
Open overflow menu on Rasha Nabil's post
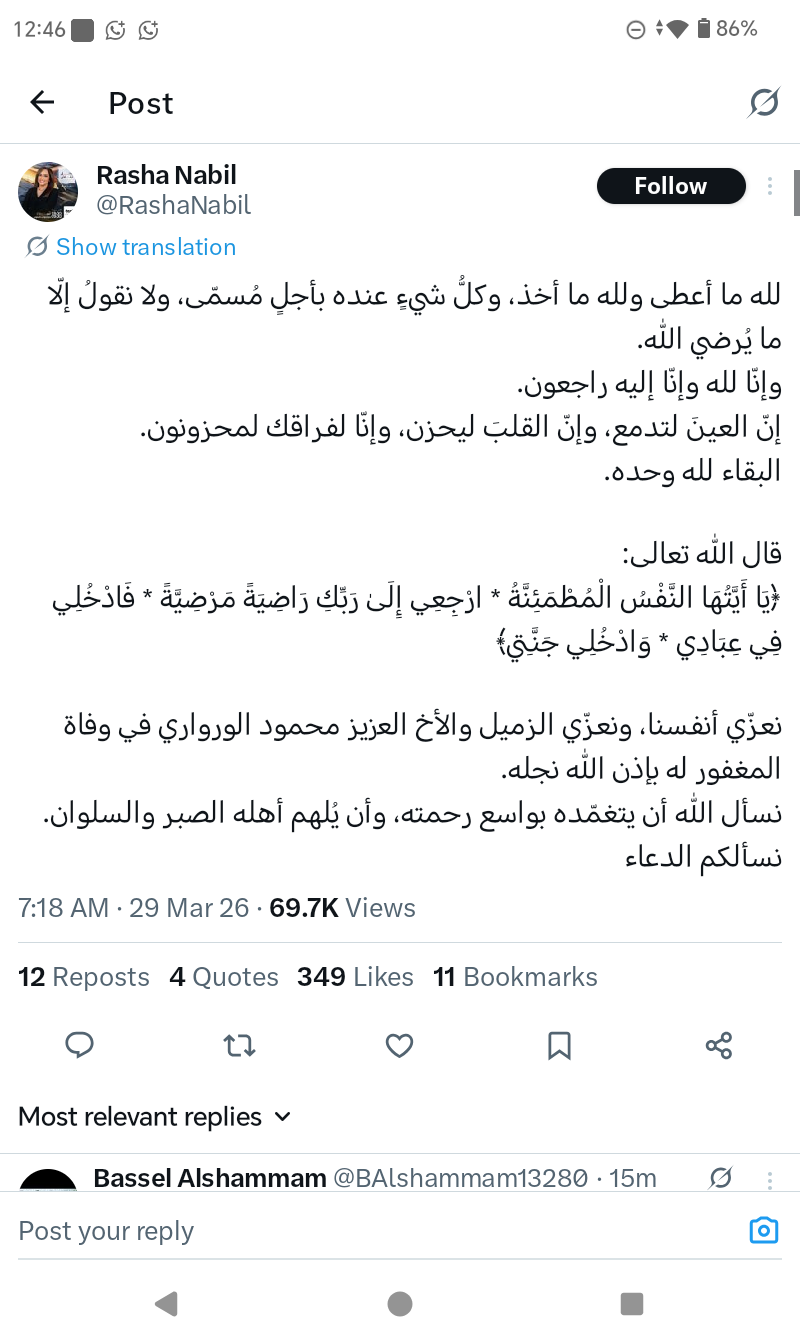tap(769, 186)
